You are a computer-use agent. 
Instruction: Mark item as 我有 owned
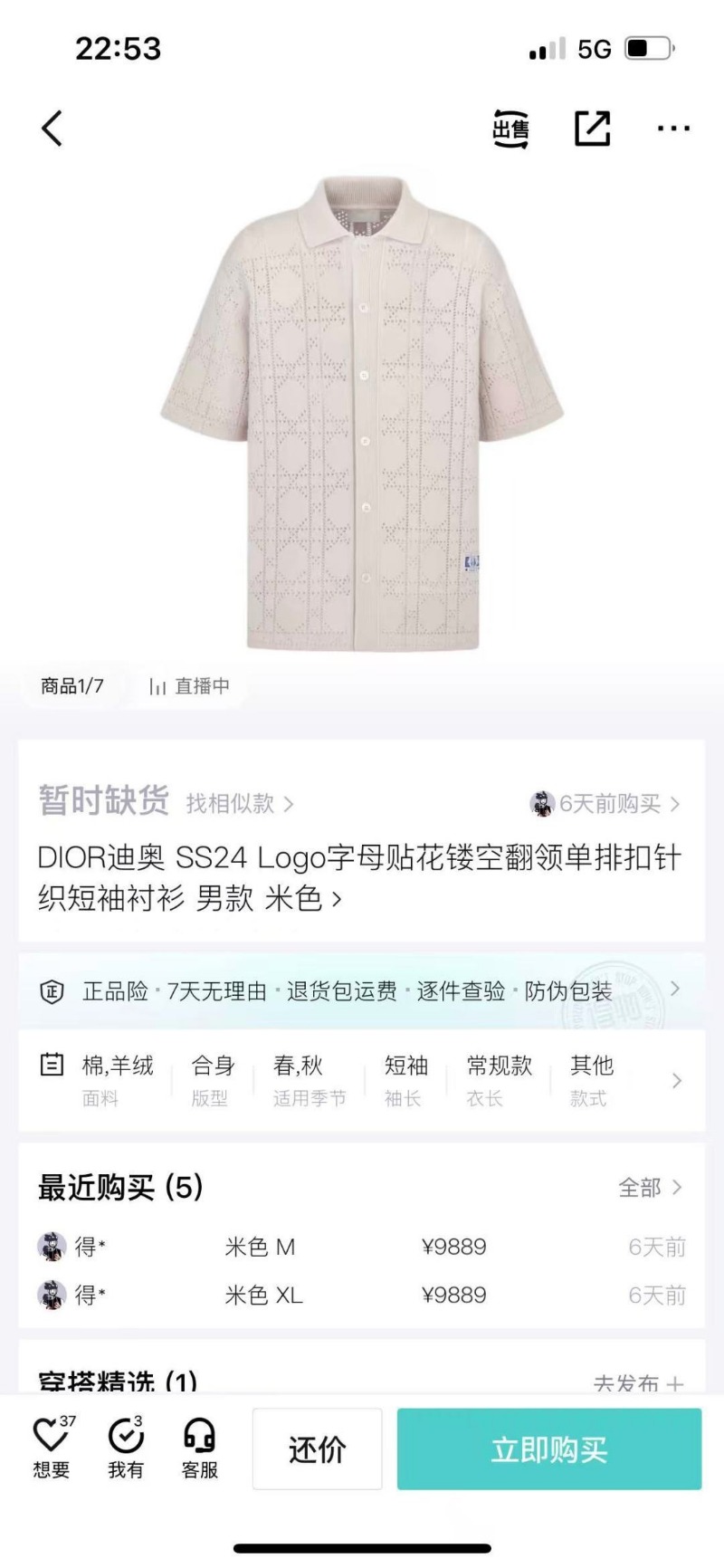tap(126, 1448)
